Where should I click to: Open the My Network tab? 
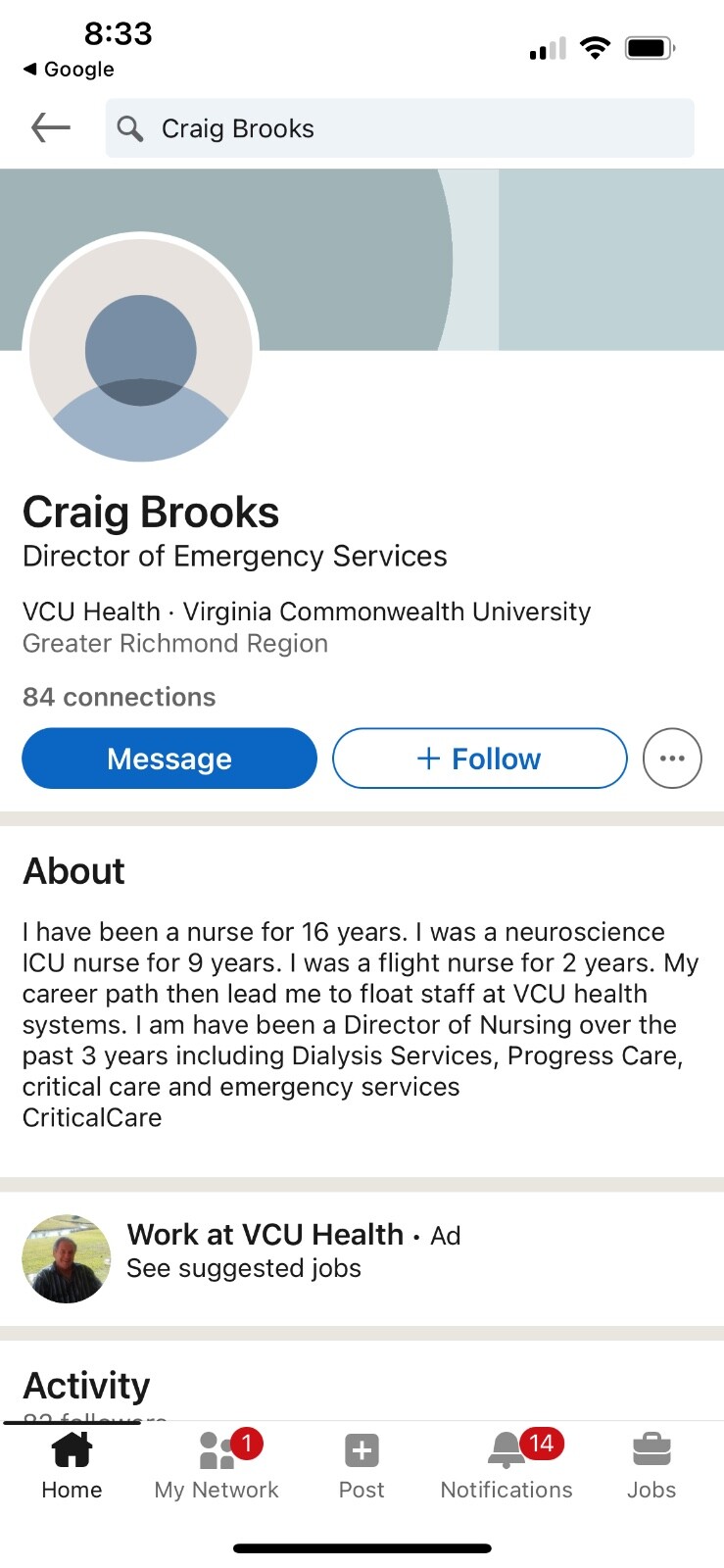[217, 1465]
